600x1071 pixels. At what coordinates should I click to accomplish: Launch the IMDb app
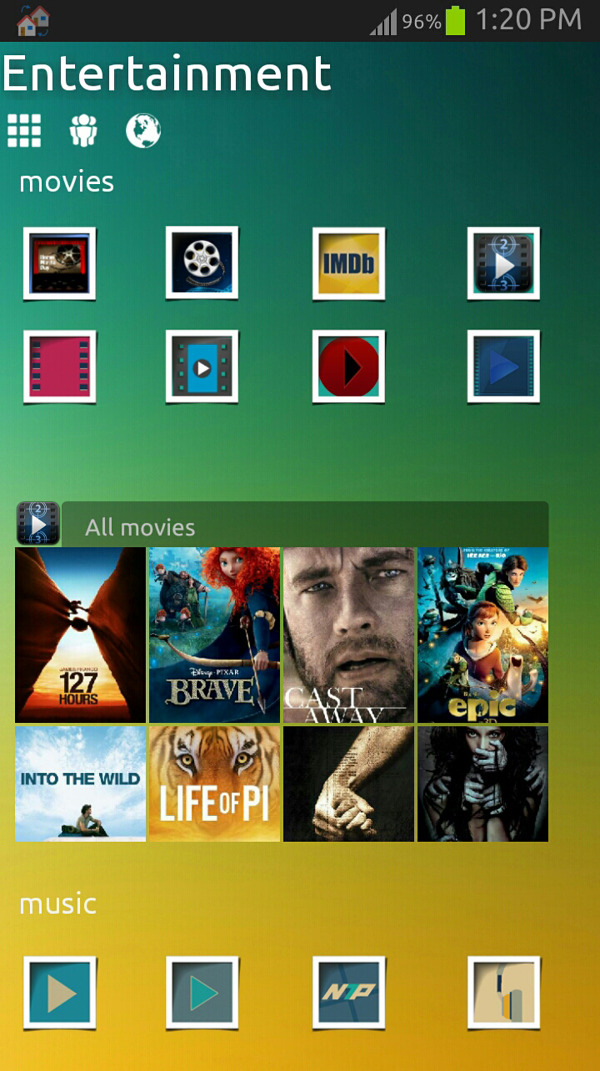348,263
